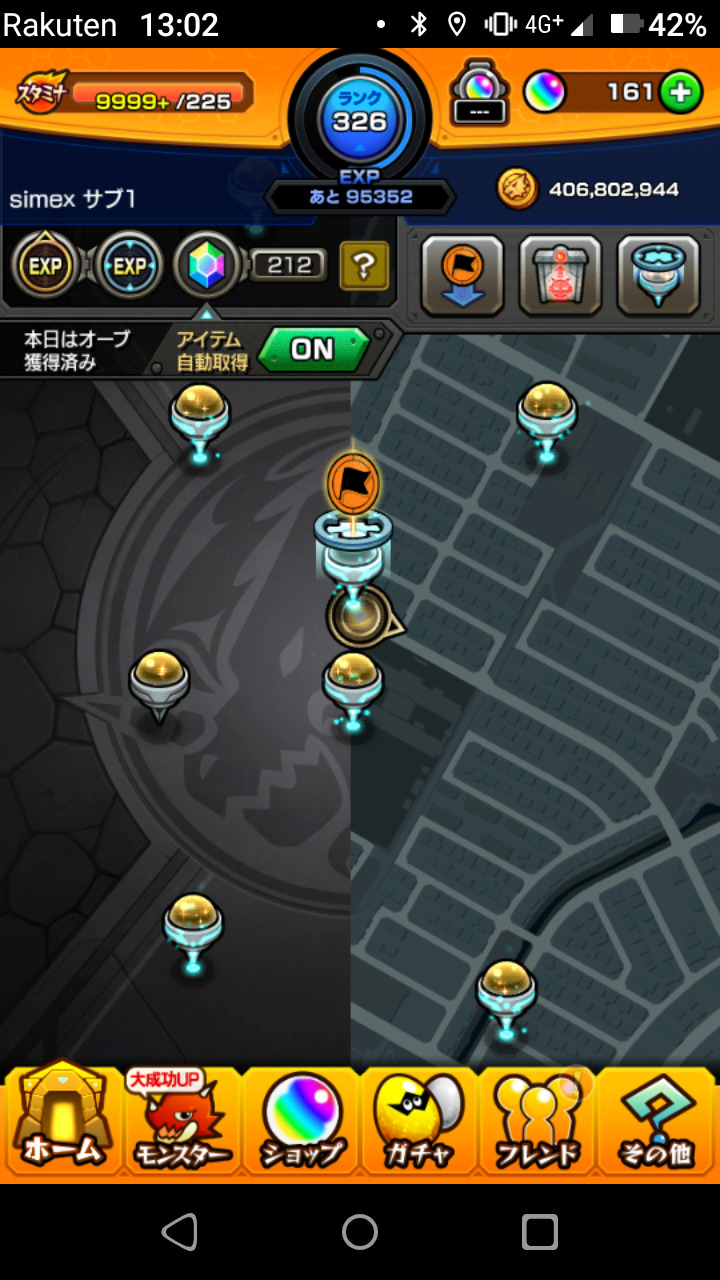This screenshot has width=720, height=1280.
Task: Open the フレンド tab
Action: tap(537, 1120)
